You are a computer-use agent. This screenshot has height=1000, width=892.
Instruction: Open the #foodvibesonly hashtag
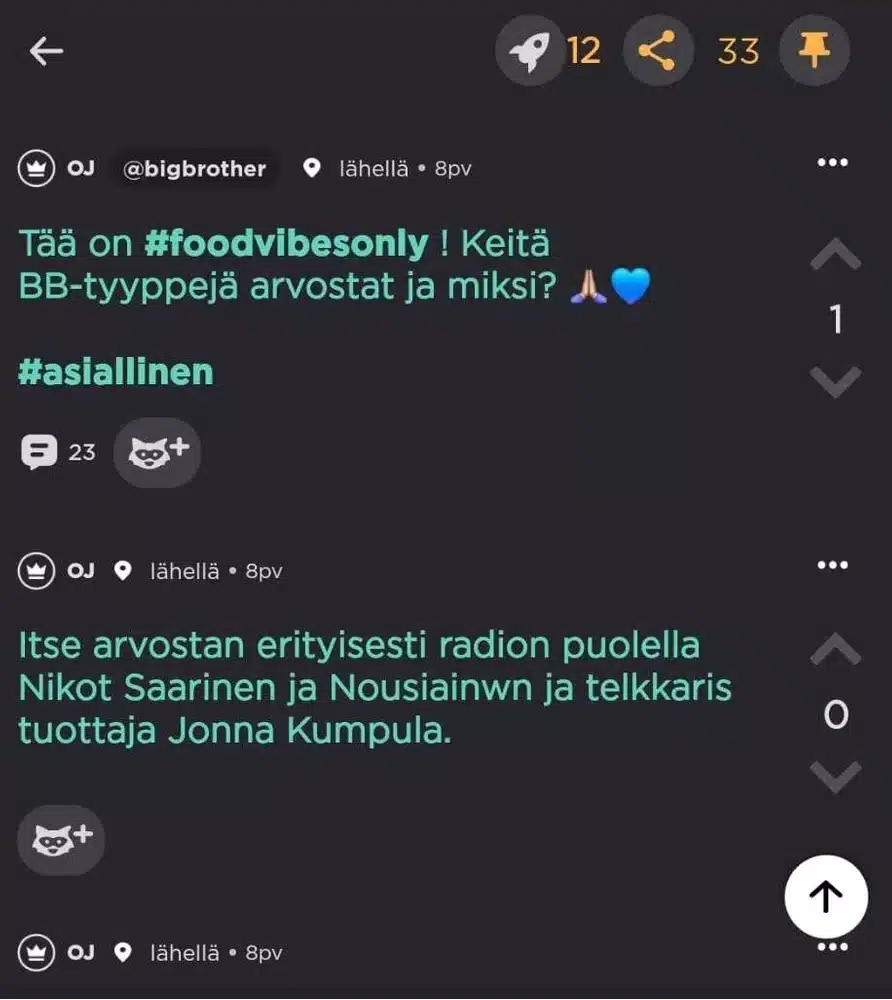point(286,243)
